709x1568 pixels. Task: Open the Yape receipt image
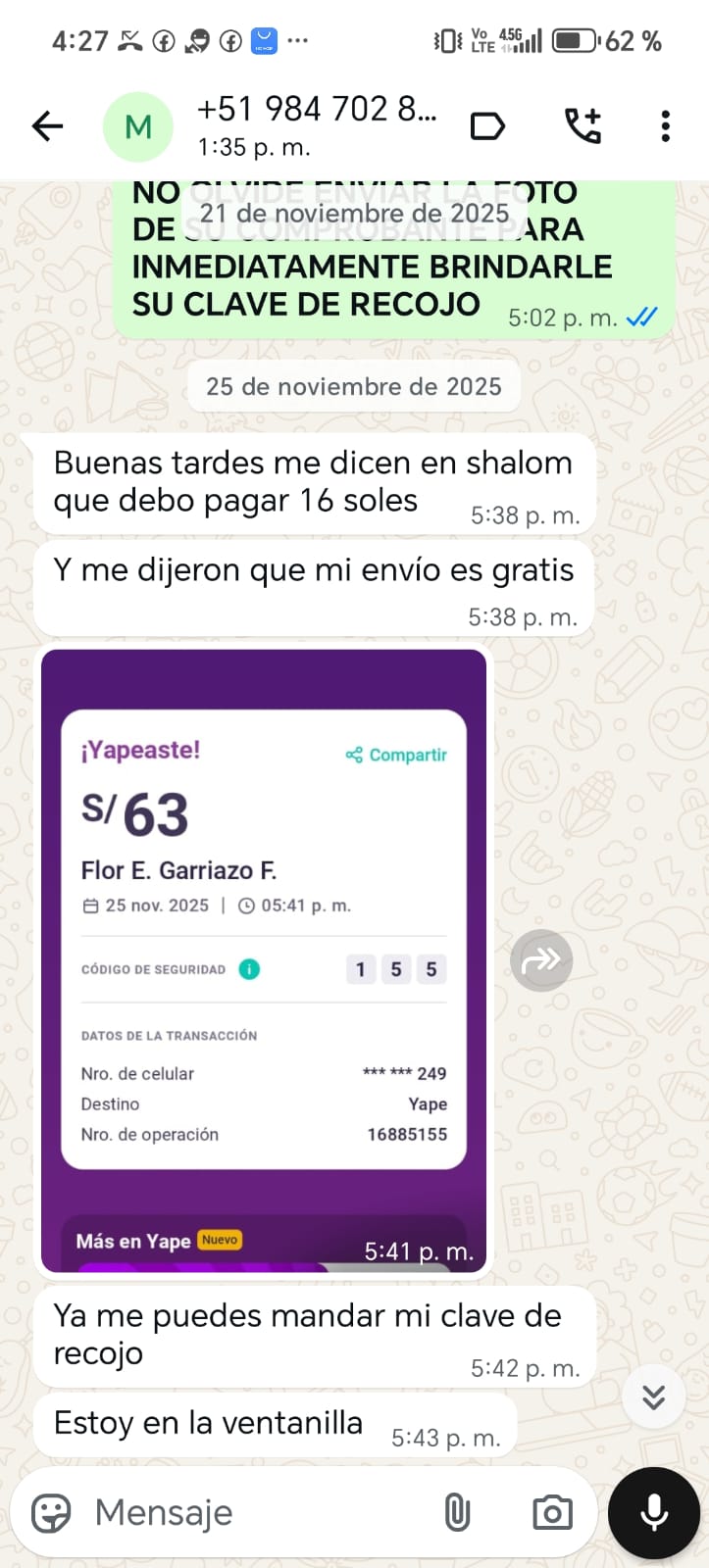click(x=263, y=958)
